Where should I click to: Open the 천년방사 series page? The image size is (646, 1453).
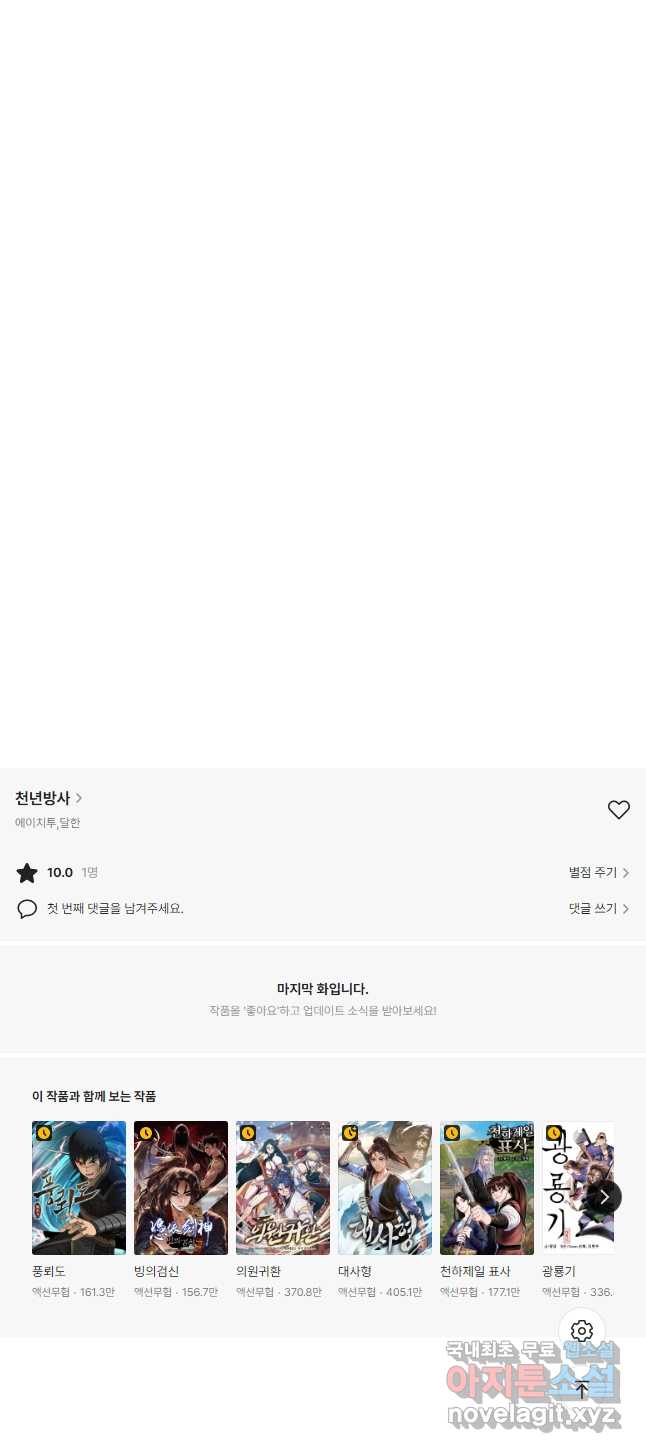point(48,798)
